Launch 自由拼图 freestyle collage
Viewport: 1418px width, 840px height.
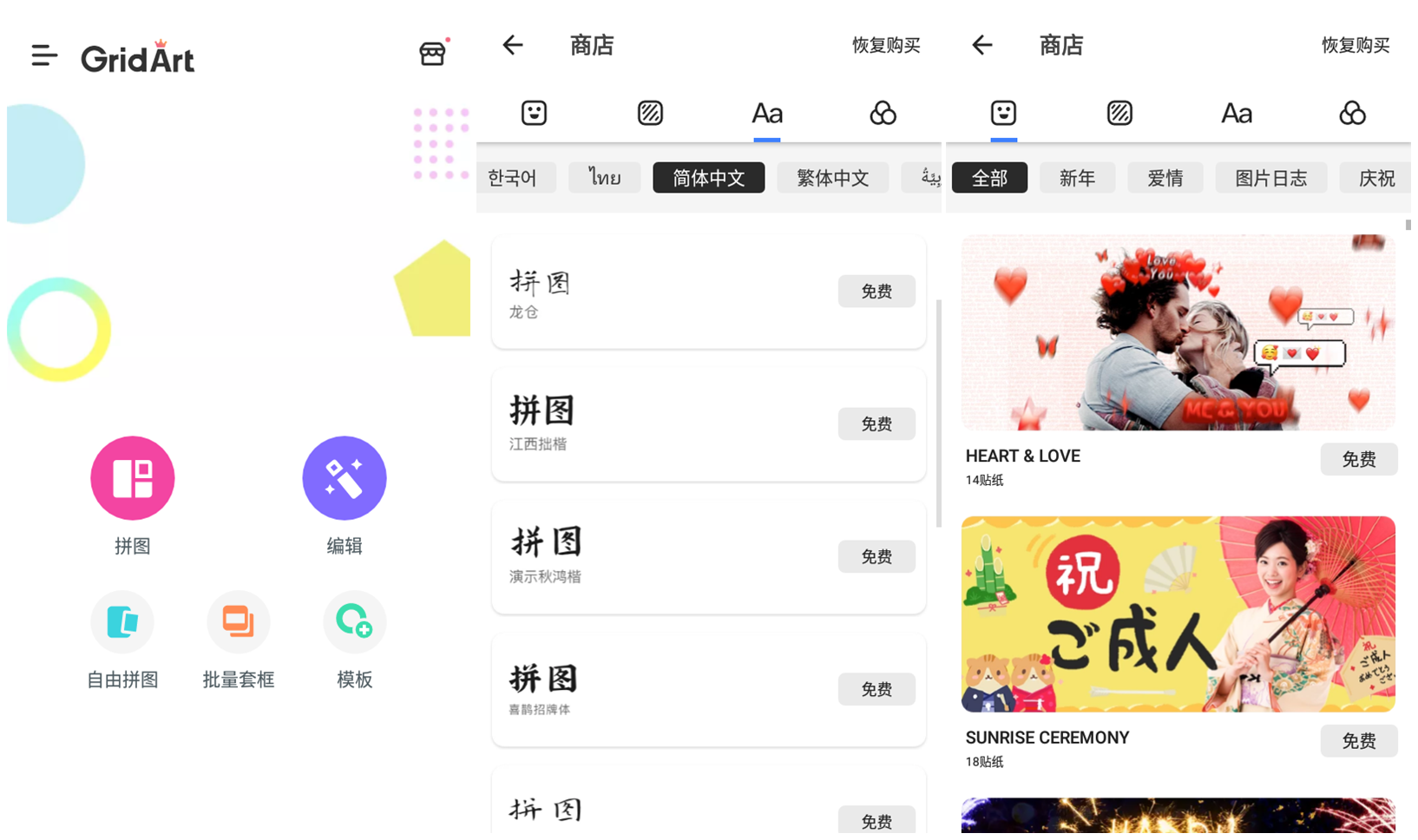tap(122, 622)
